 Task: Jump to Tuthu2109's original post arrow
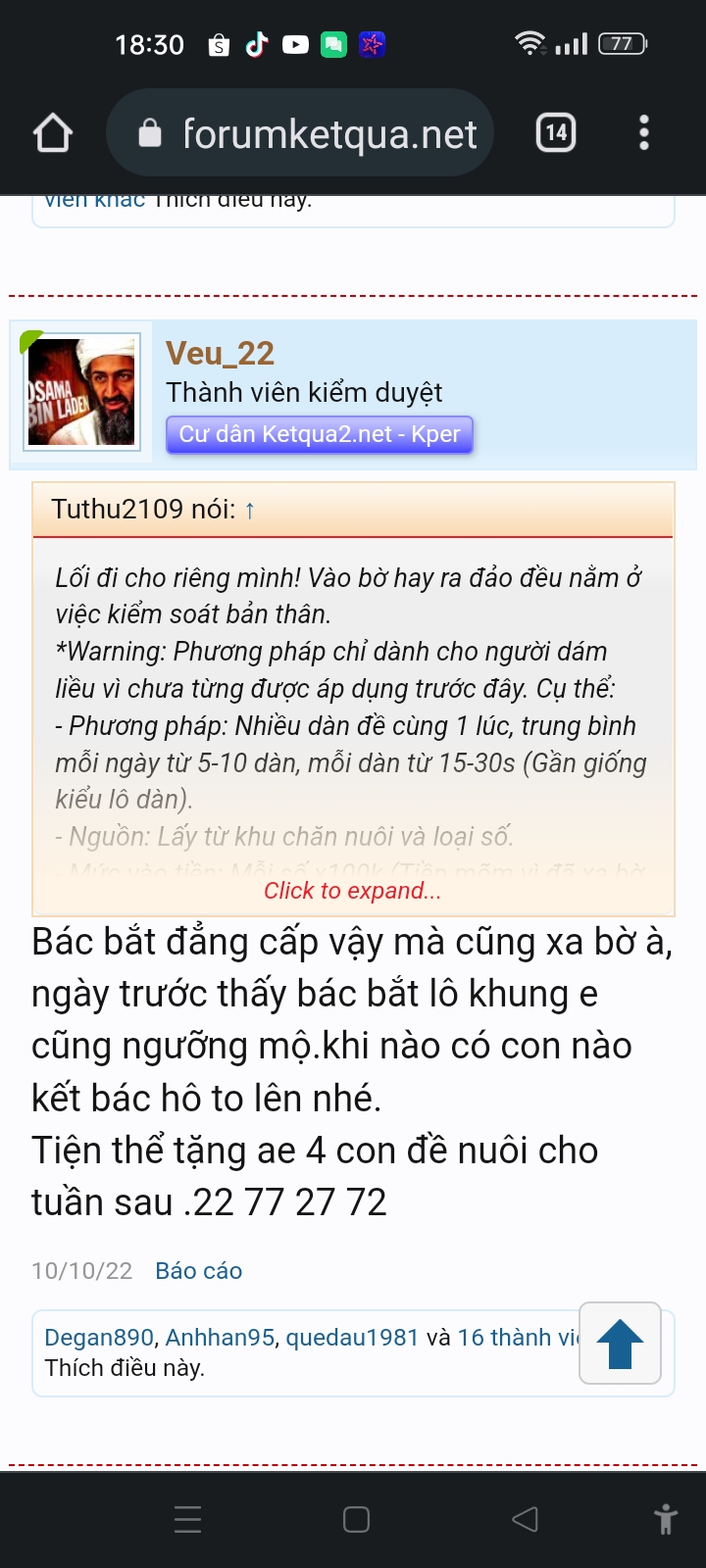[250, 511]
